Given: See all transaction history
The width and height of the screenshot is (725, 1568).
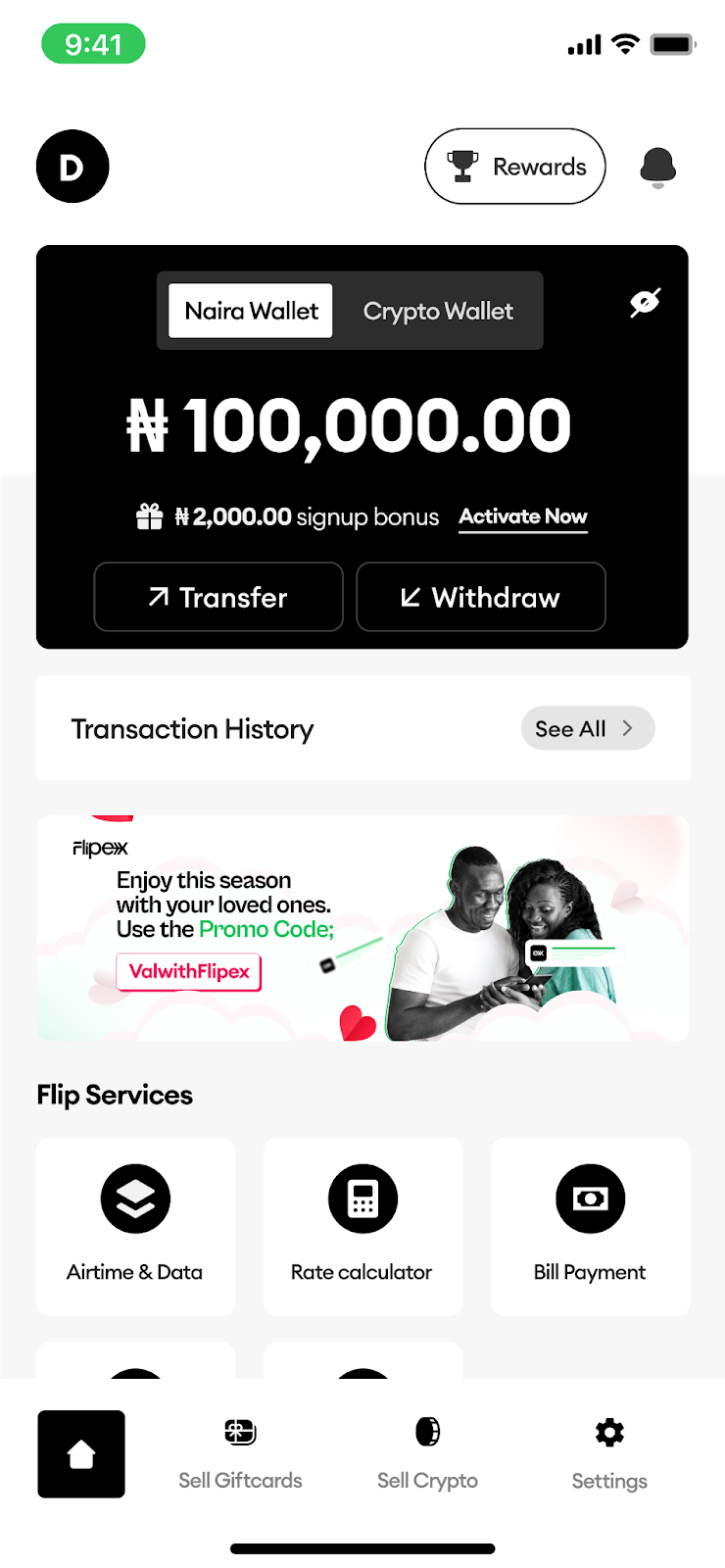Looking at the screenshot, I should point(587,728).
